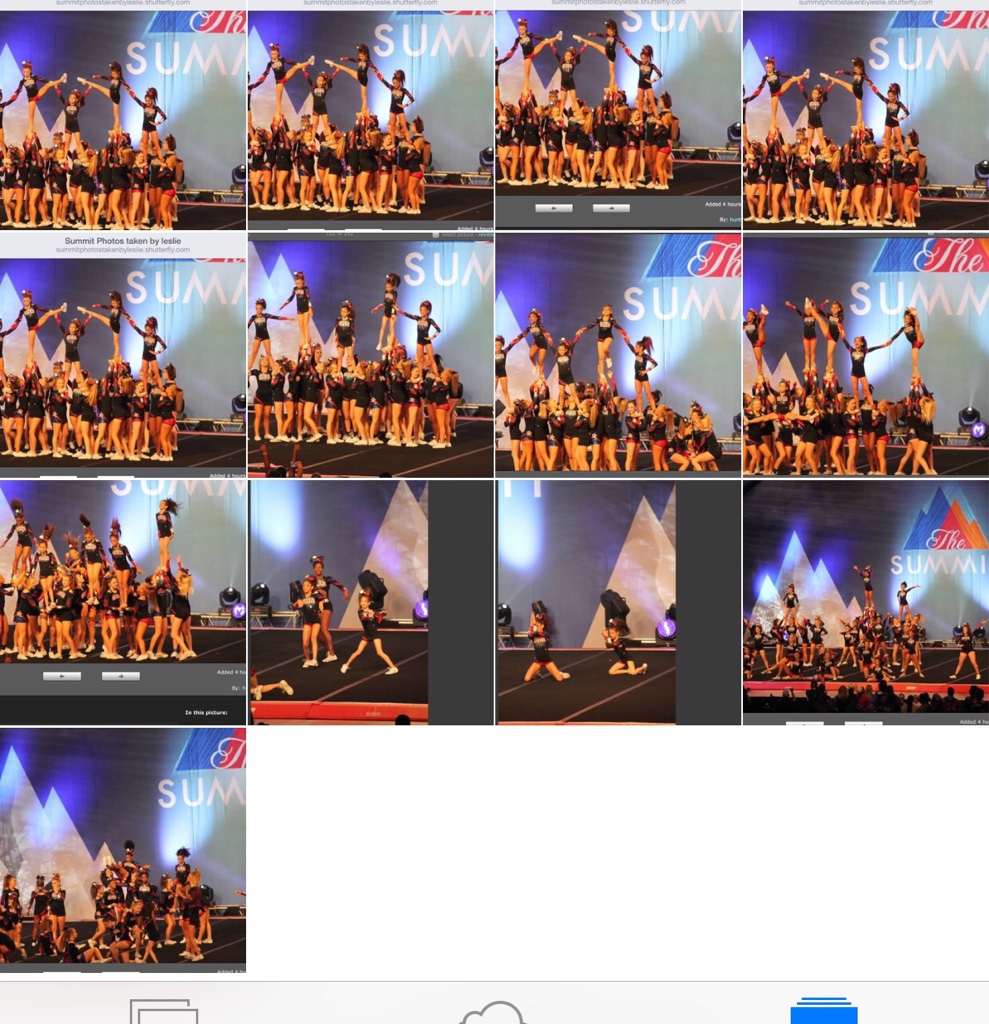989x1024 pixels.
Task: Open the wide shot showing full Summit logo
Action: (865, 601)
